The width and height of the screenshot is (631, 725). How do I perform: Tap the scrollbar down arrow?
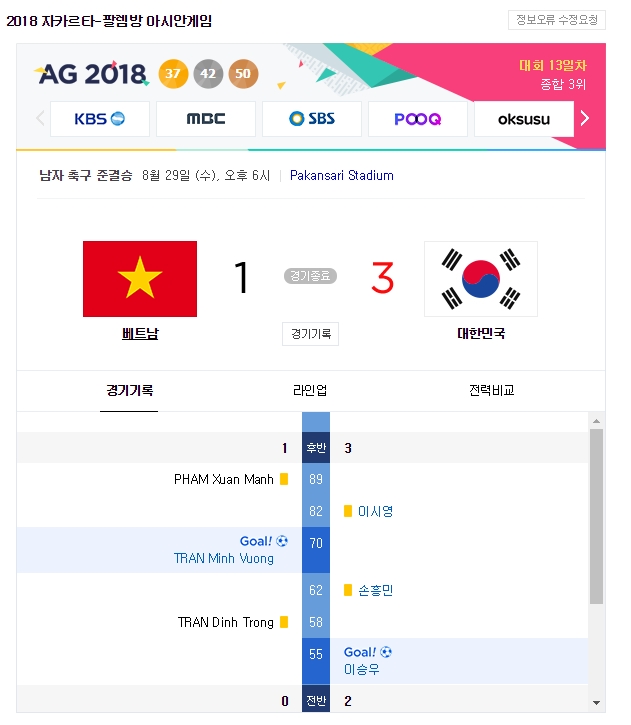(596, 703)
